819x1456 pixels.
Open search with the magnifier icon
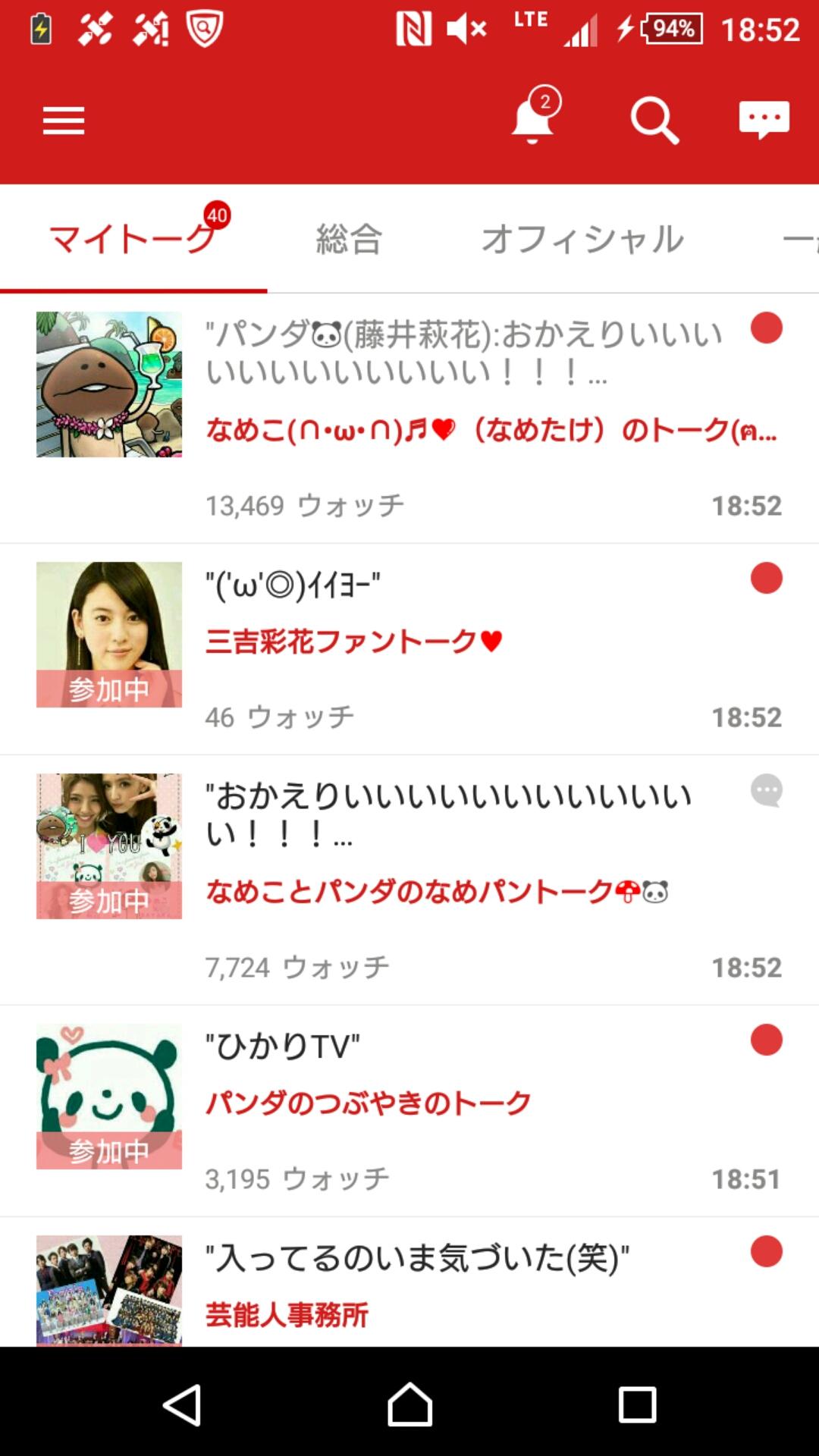coord(653,121)
